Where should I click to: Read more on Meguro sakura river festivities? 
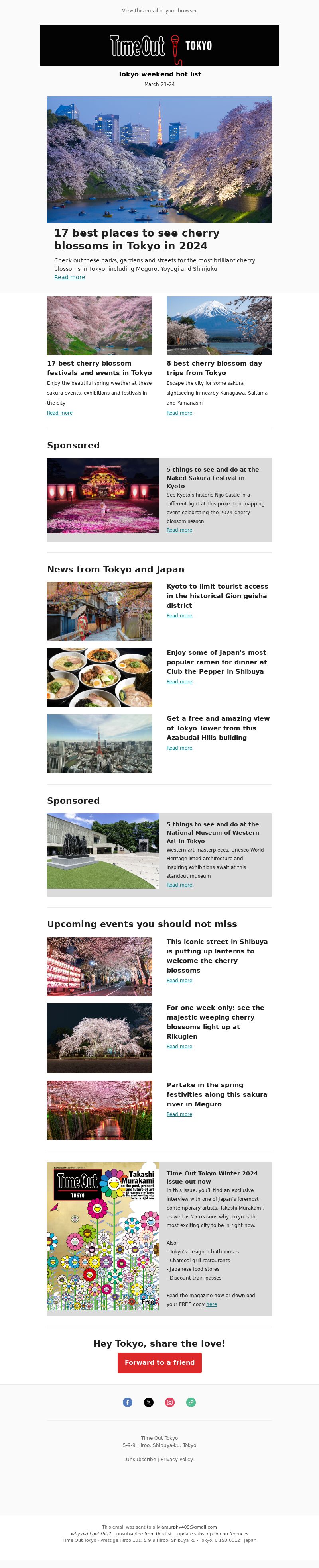(179, 1114)
